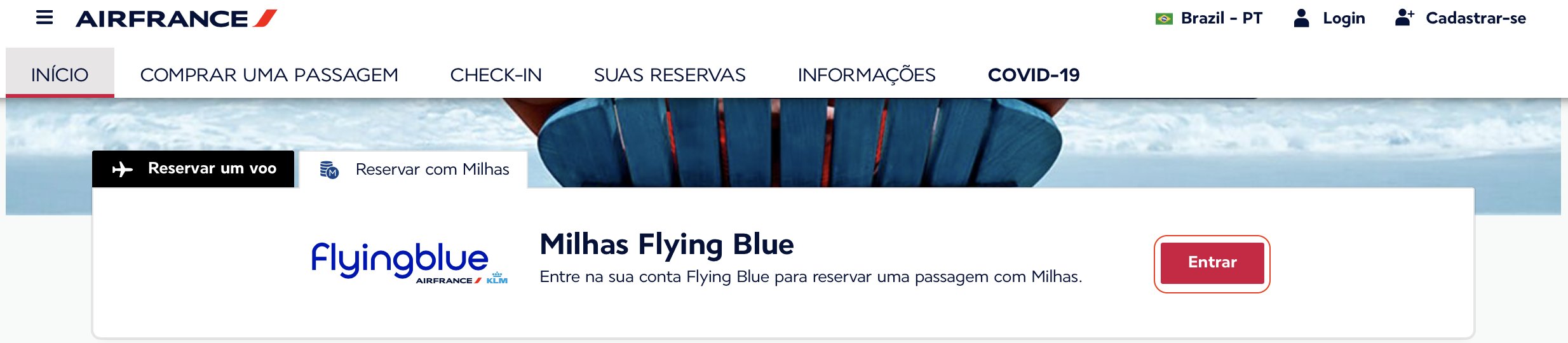Switch to Reservar um voo tab
This screenshot has height=343, width=1568.
point(193,169)
